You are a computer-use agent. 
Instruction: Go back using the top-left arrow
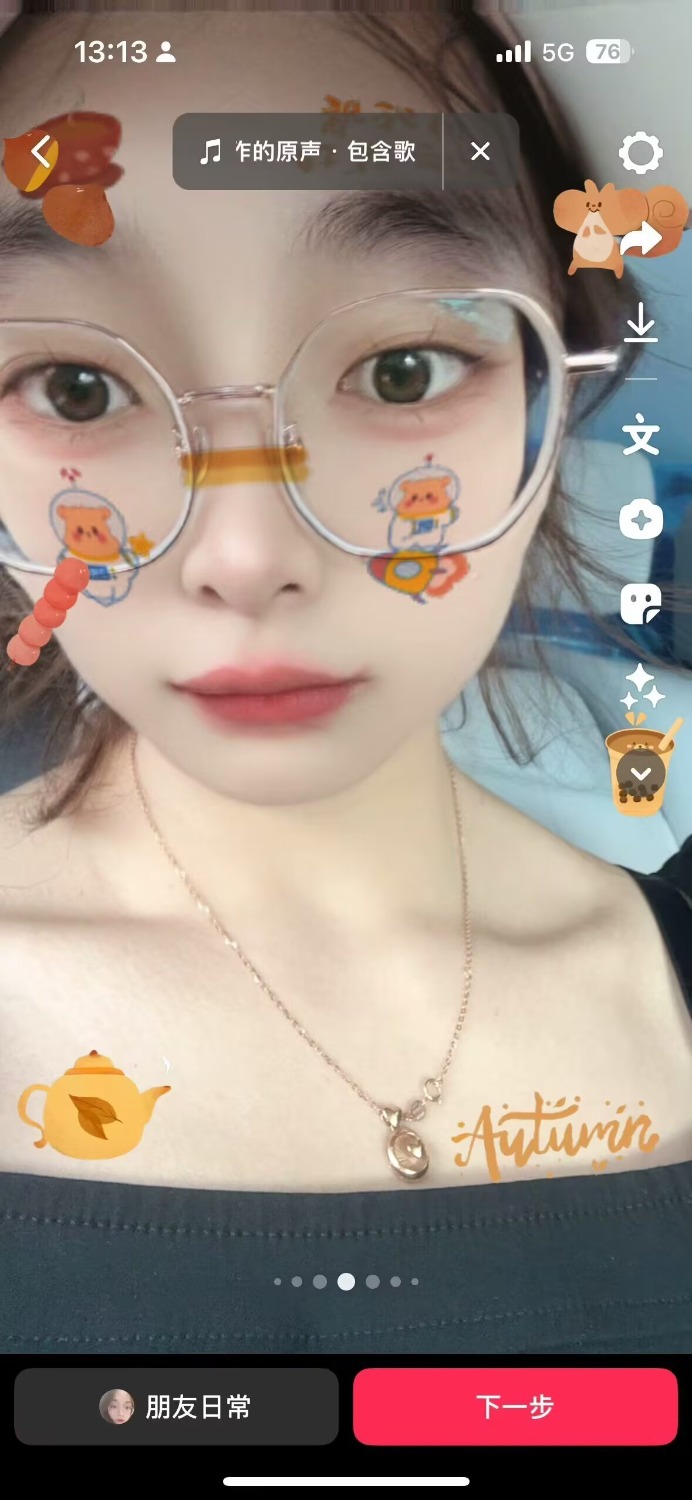(40, 152)
